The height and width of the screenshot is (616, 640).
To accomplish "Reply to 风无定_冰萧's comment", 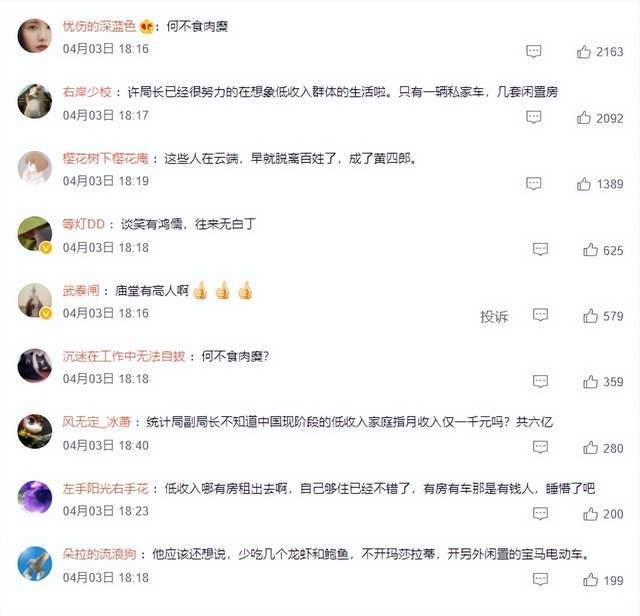I will (x=540, y=448).
